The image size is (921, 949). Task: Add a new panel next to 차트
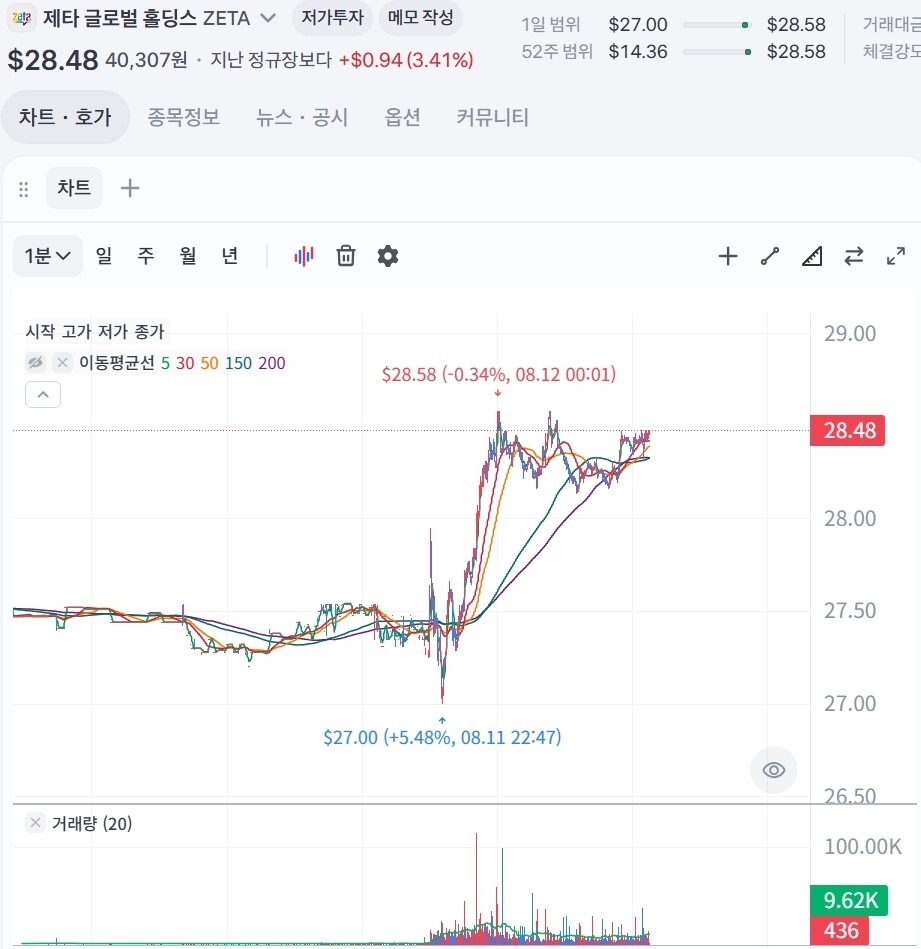129,188
